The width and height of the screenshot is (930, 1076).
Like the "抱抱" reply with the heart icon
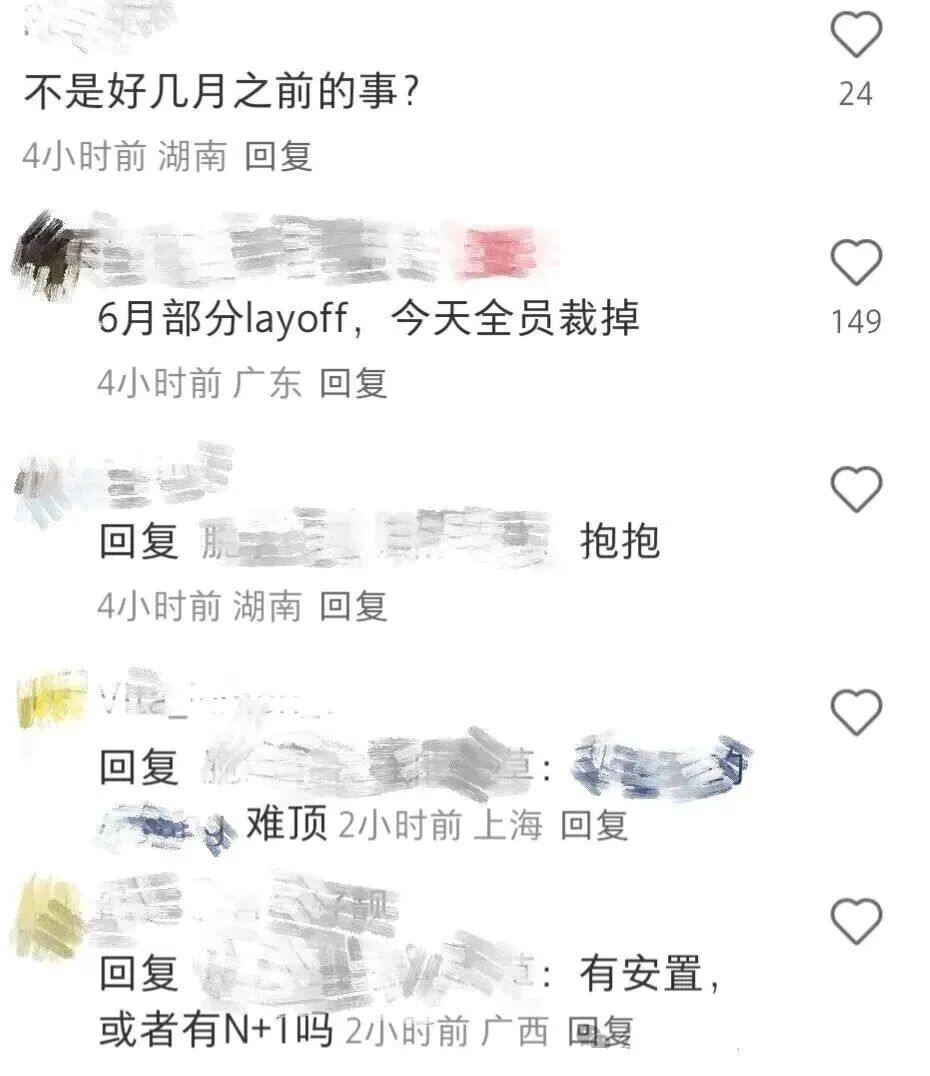tap(855, 490)
